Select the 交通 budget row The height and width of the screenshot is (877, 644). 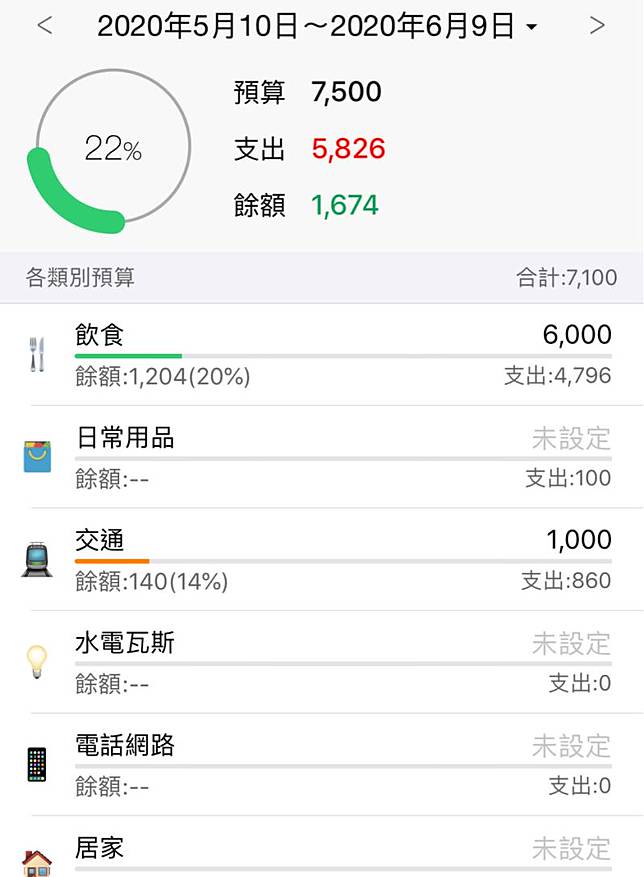point(340,559)
